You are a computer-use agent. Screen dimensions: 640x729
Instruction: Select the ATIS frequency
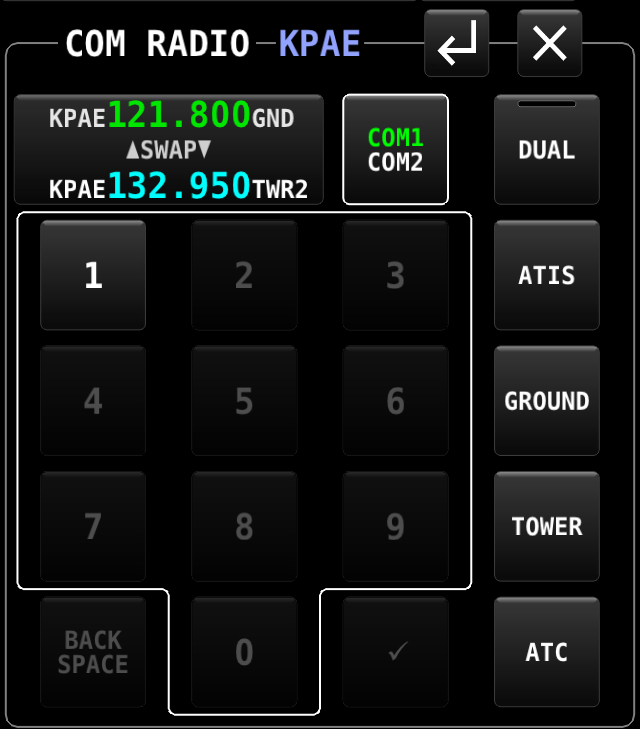(x=546, y=275)
